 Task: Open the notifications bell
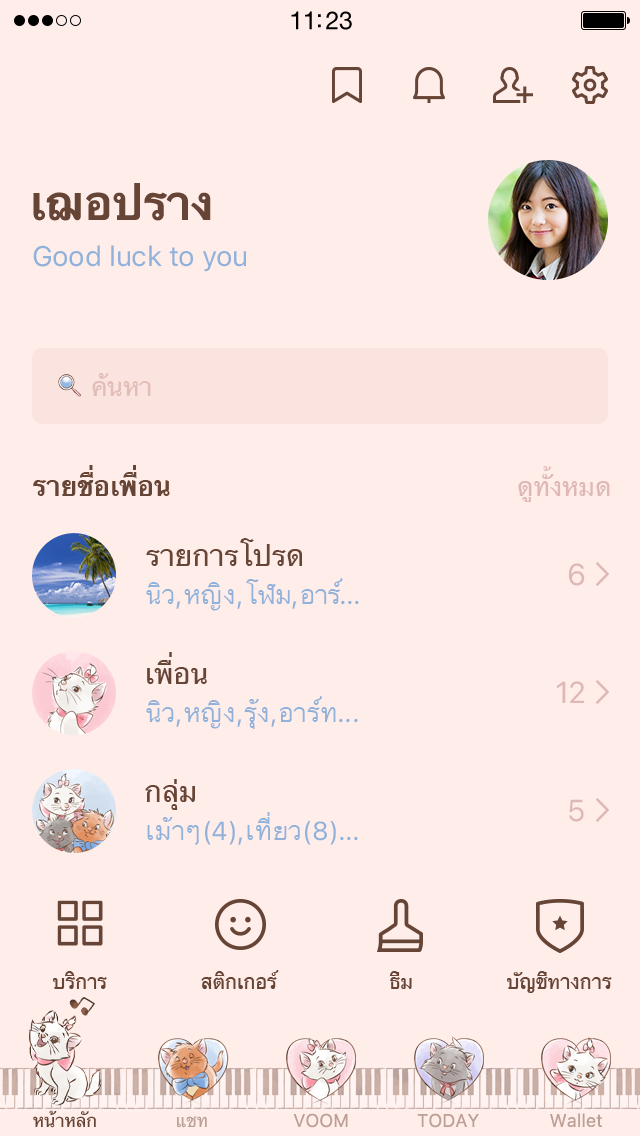429,85
